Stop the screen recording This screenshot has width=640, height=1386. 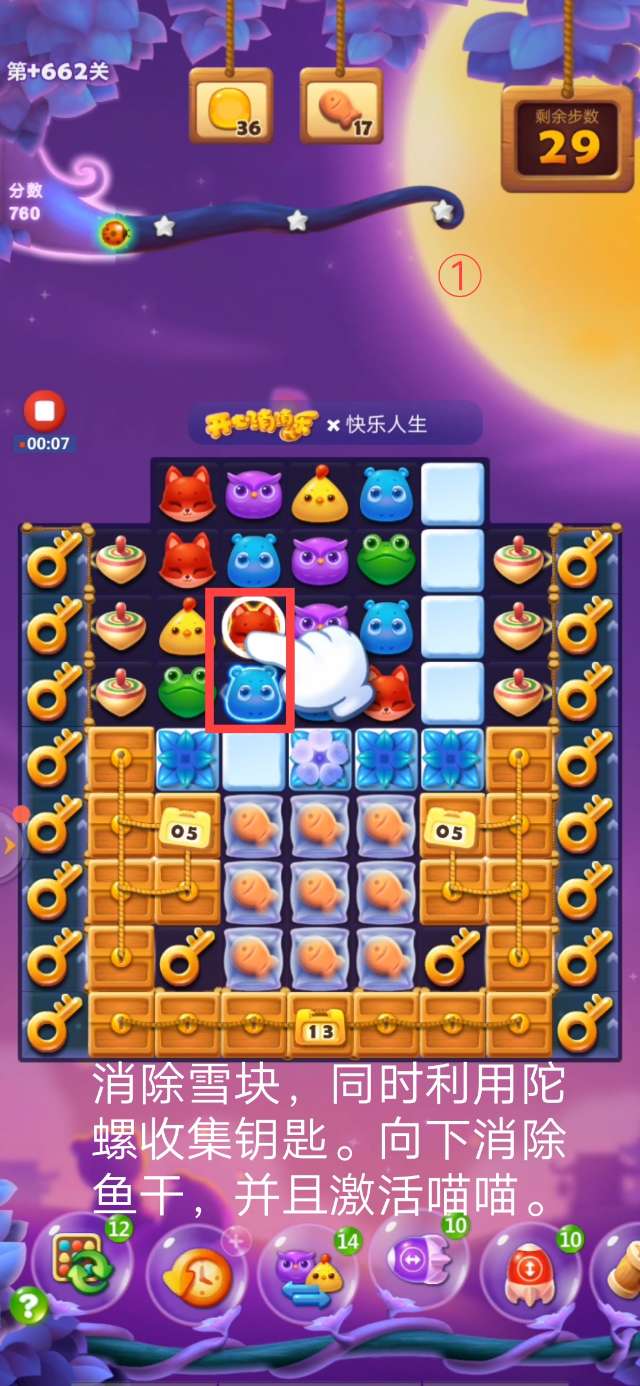tap(45, 412)
